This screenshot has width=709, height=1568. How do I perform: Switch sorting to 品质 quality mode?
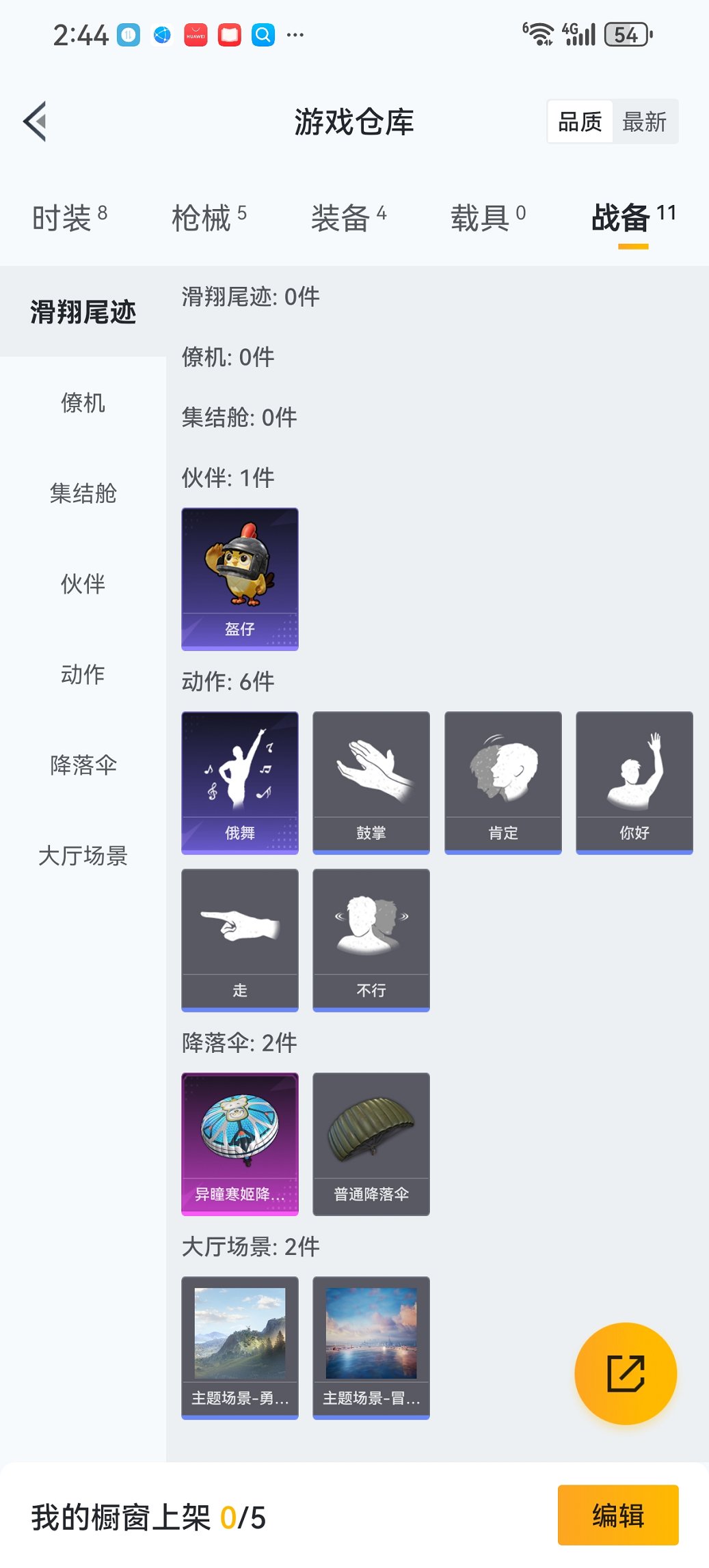580,121
